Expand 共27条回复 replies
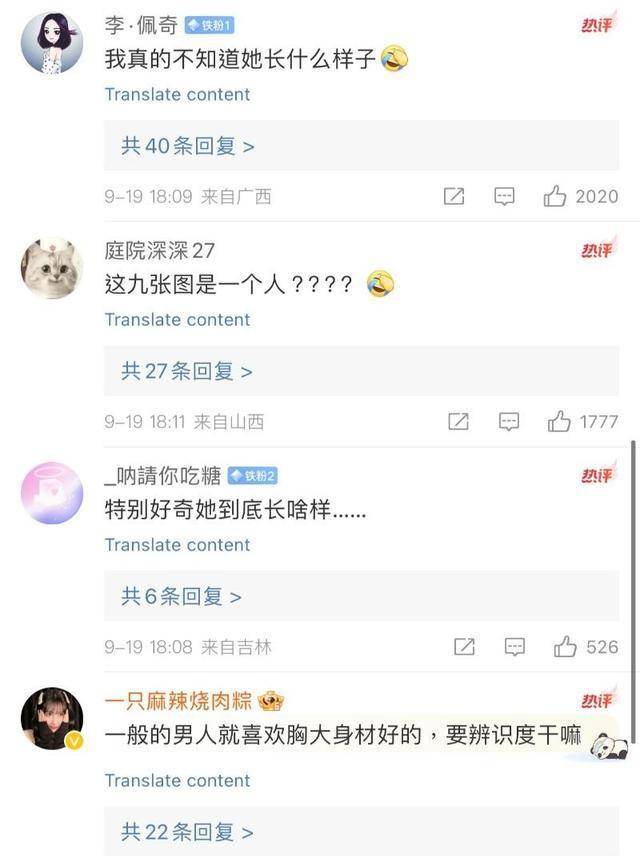Screen dimensions: 640x856 pos(187,371)
